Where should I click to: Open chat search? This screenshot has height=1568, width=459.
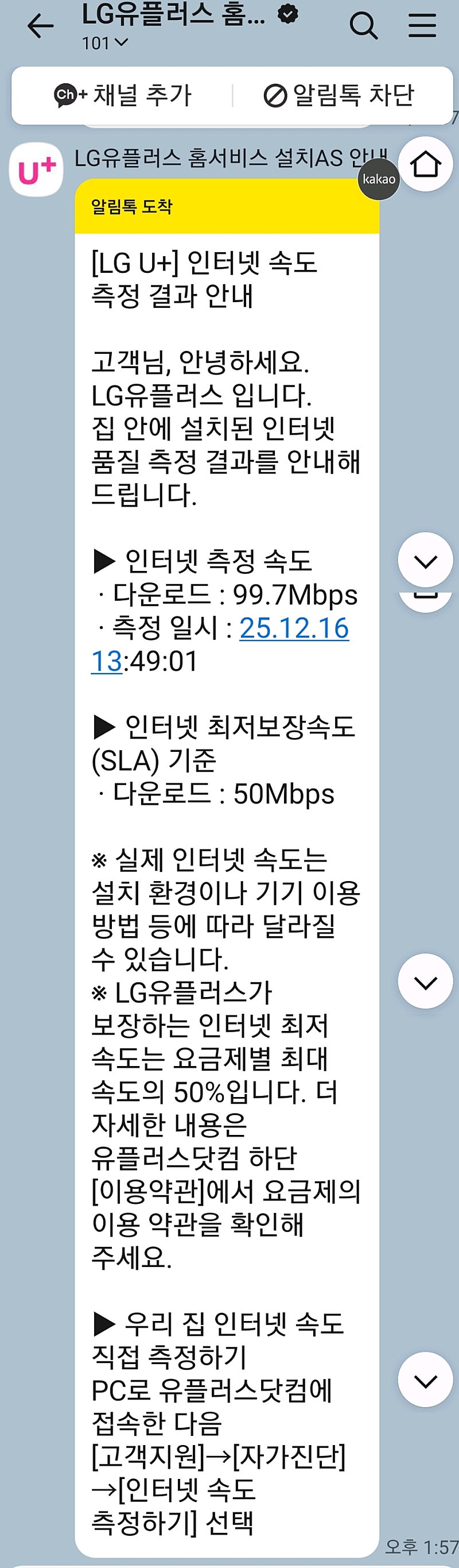(x=364, y=26)
